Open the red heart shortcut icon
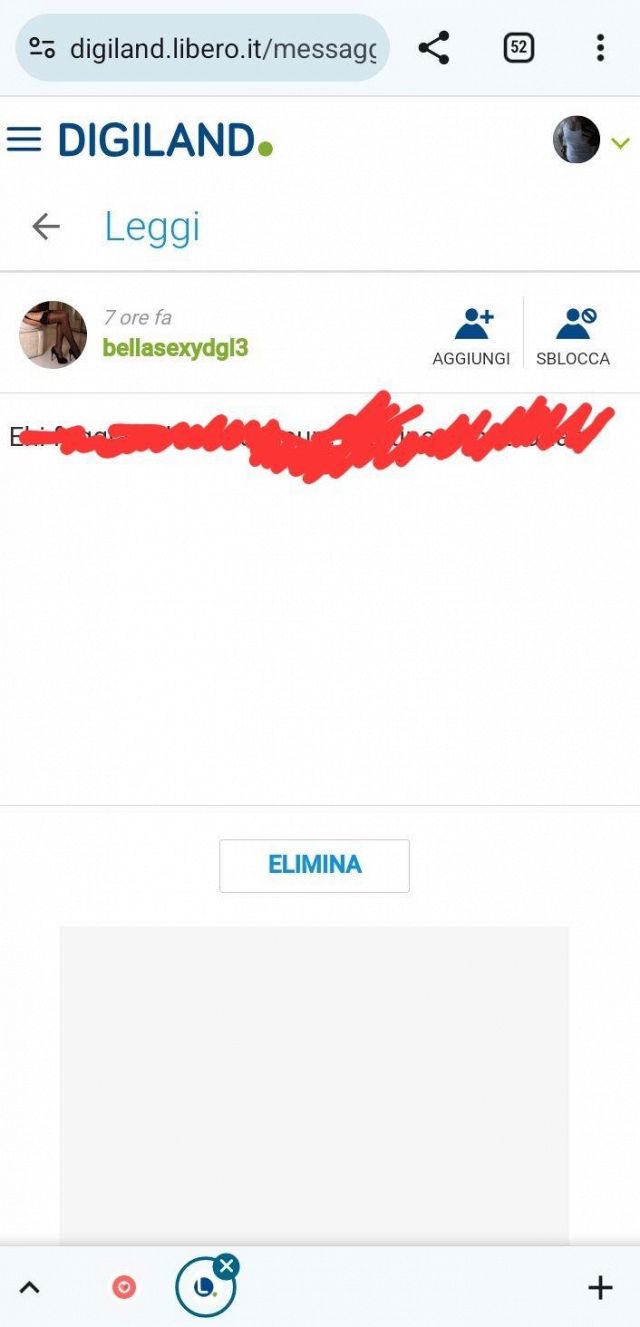 point(124,1287)
